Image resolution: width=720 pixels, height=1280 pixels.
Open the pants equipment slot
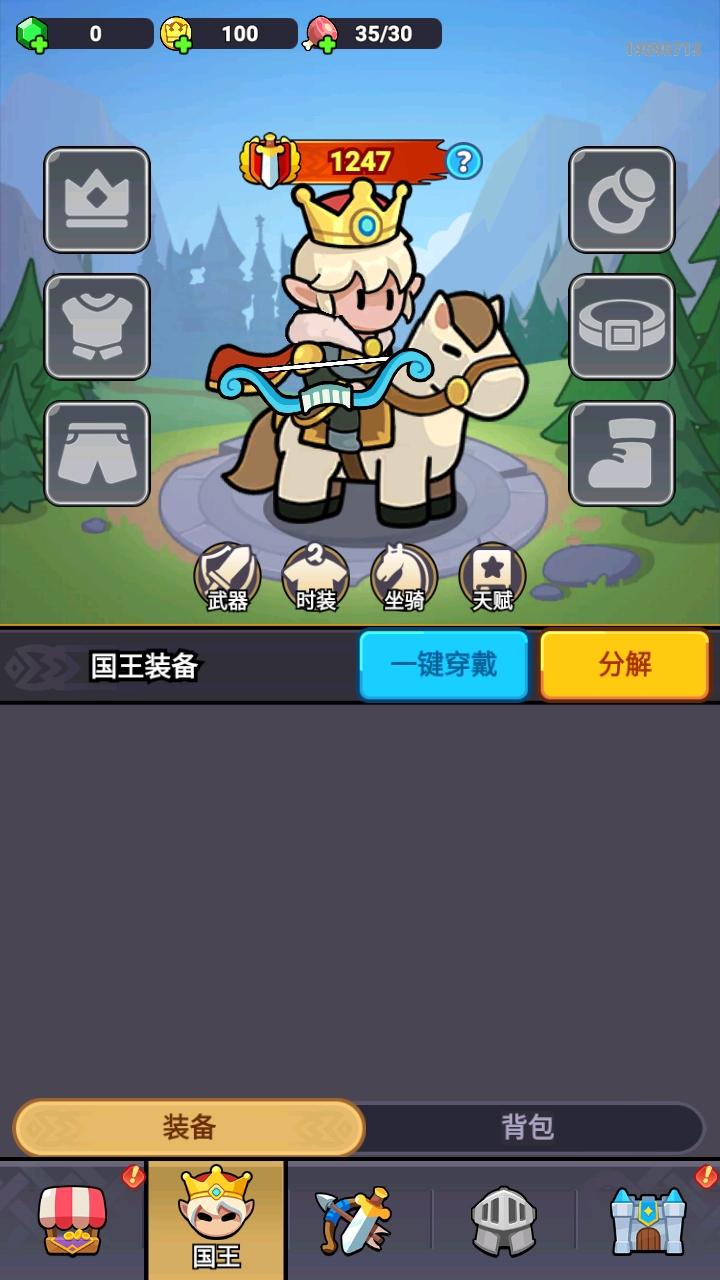[97, 454]
